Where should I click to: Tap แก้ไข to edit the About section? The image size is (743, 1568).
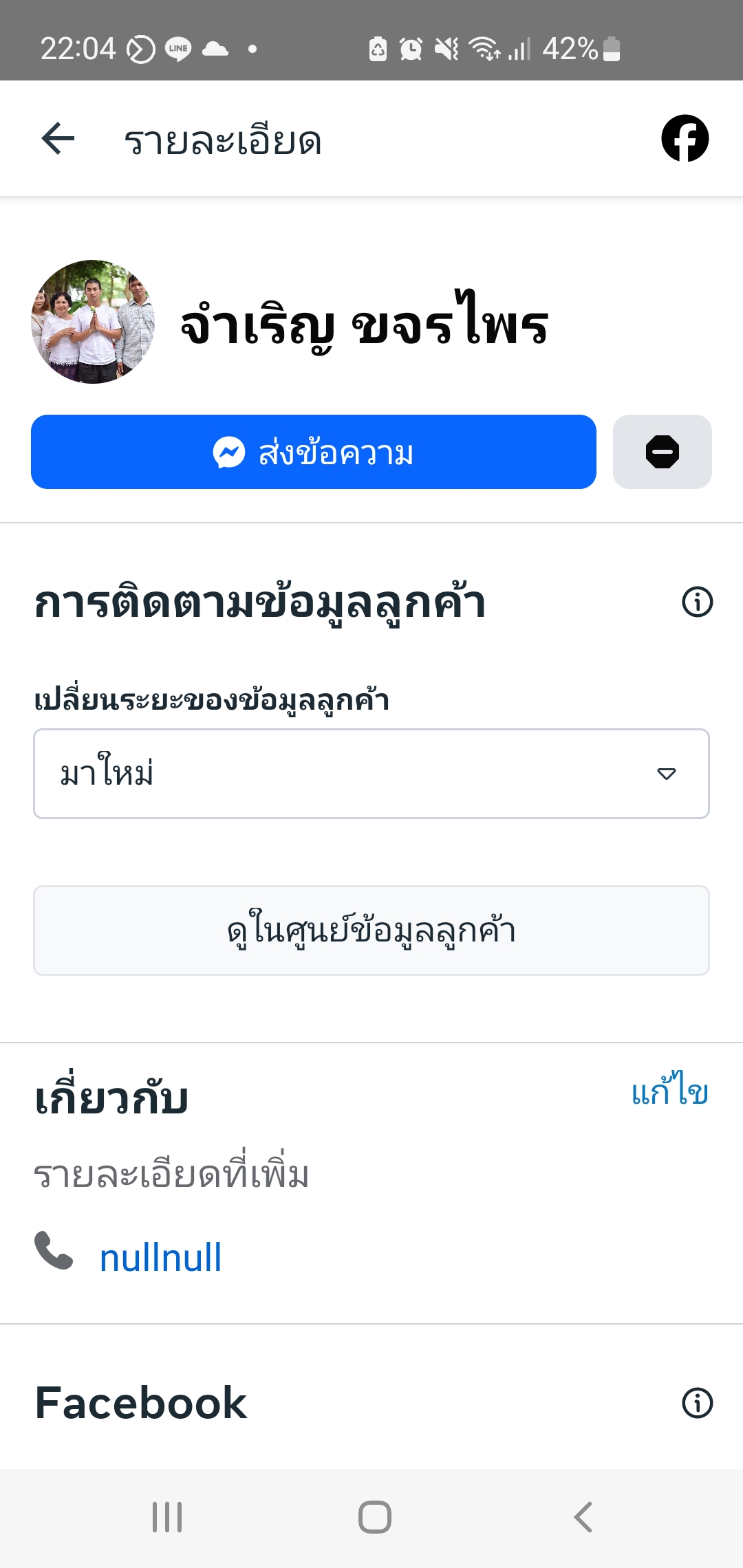pos(669,1091)
